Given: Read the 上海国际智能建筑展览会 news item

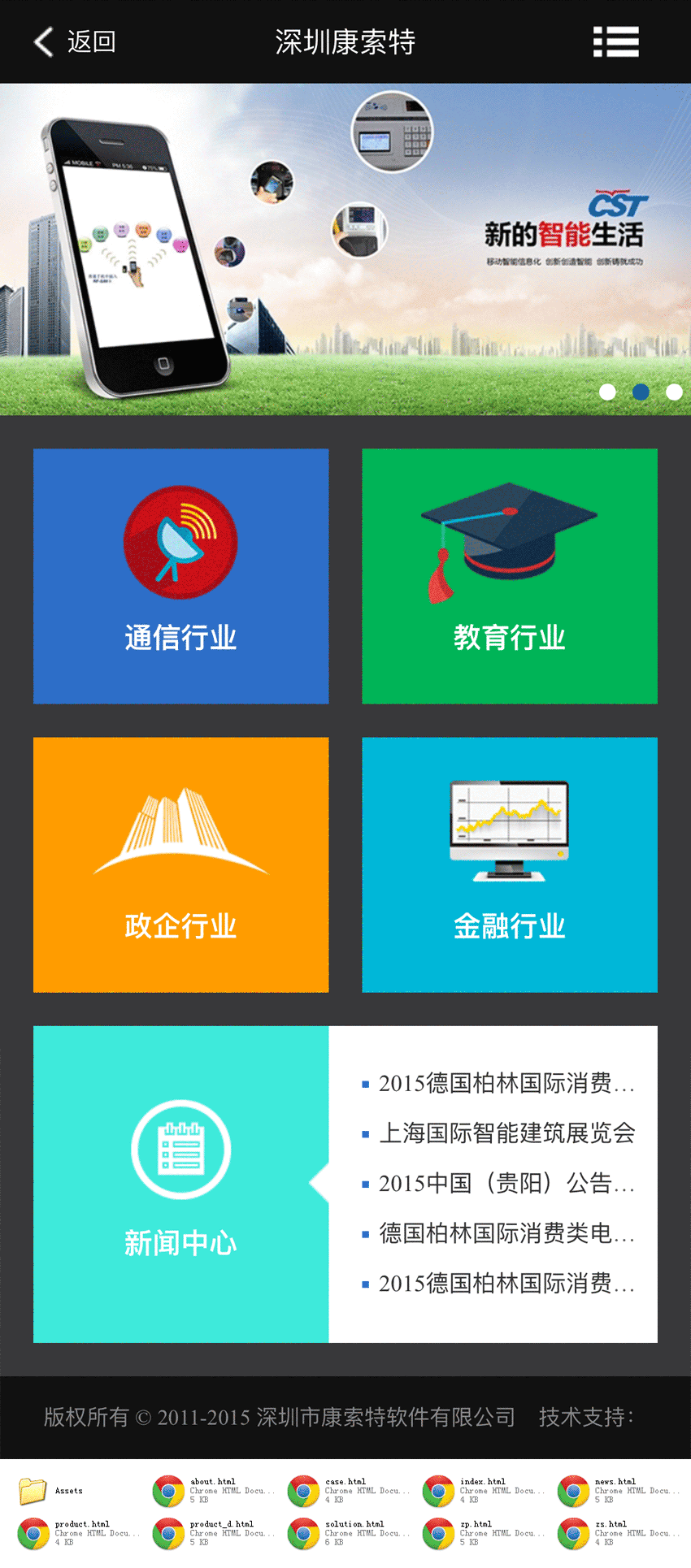Looking at the screenshot, I should (x=506, y=1133).
